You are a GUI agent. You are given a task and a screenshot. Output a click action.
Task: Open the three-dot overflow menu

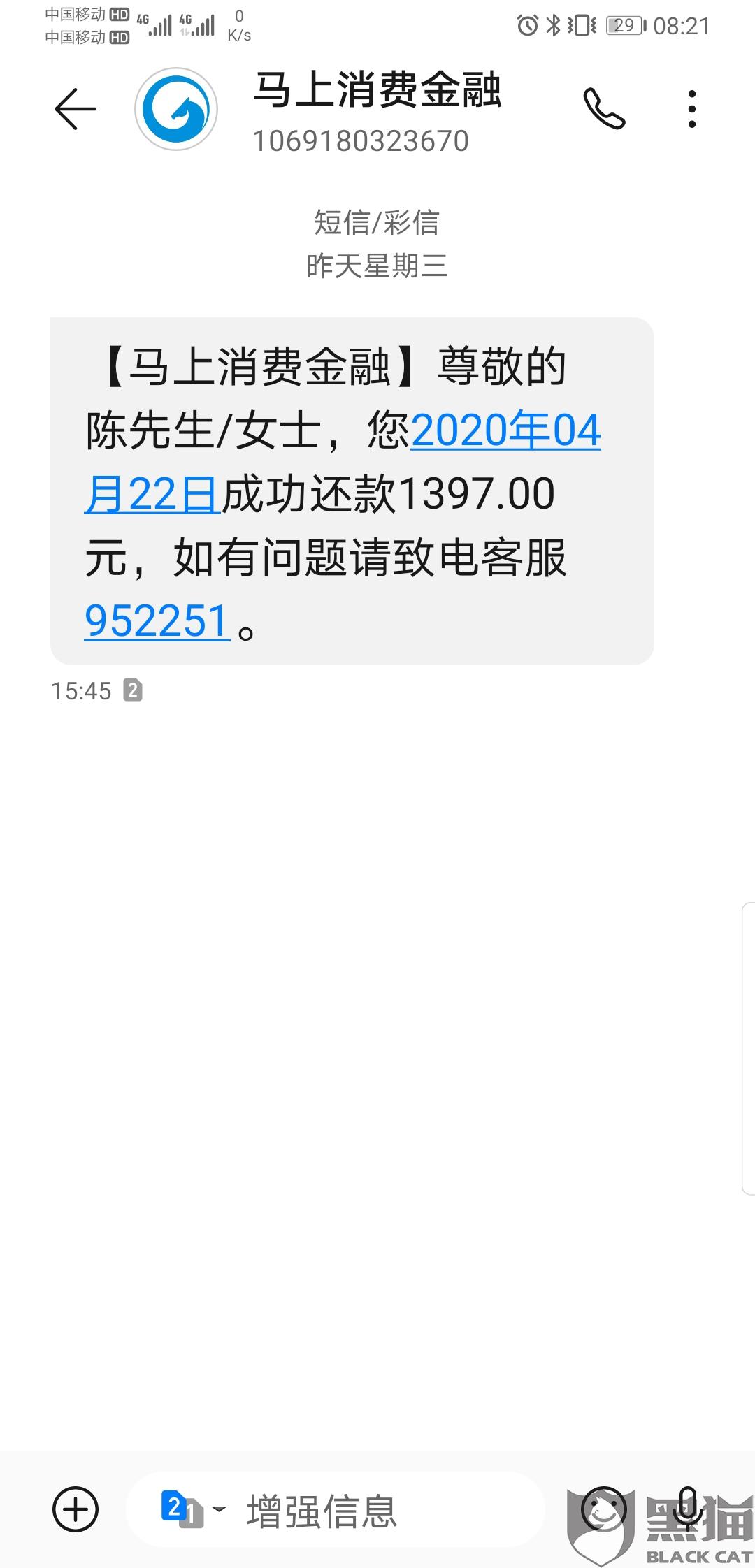692,109
